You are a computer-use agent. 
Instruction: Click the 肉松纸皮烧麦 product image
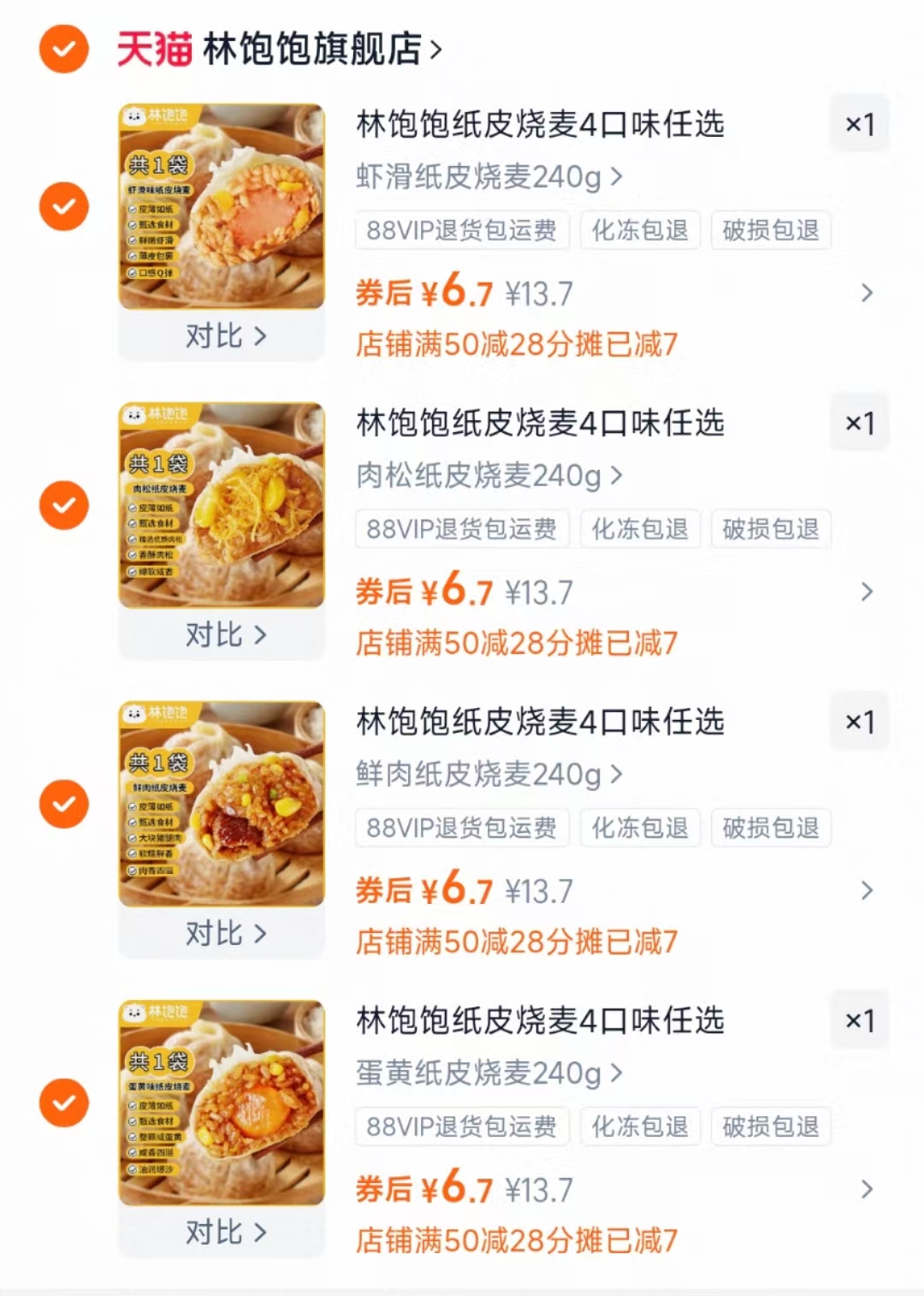tap(221, 502)
